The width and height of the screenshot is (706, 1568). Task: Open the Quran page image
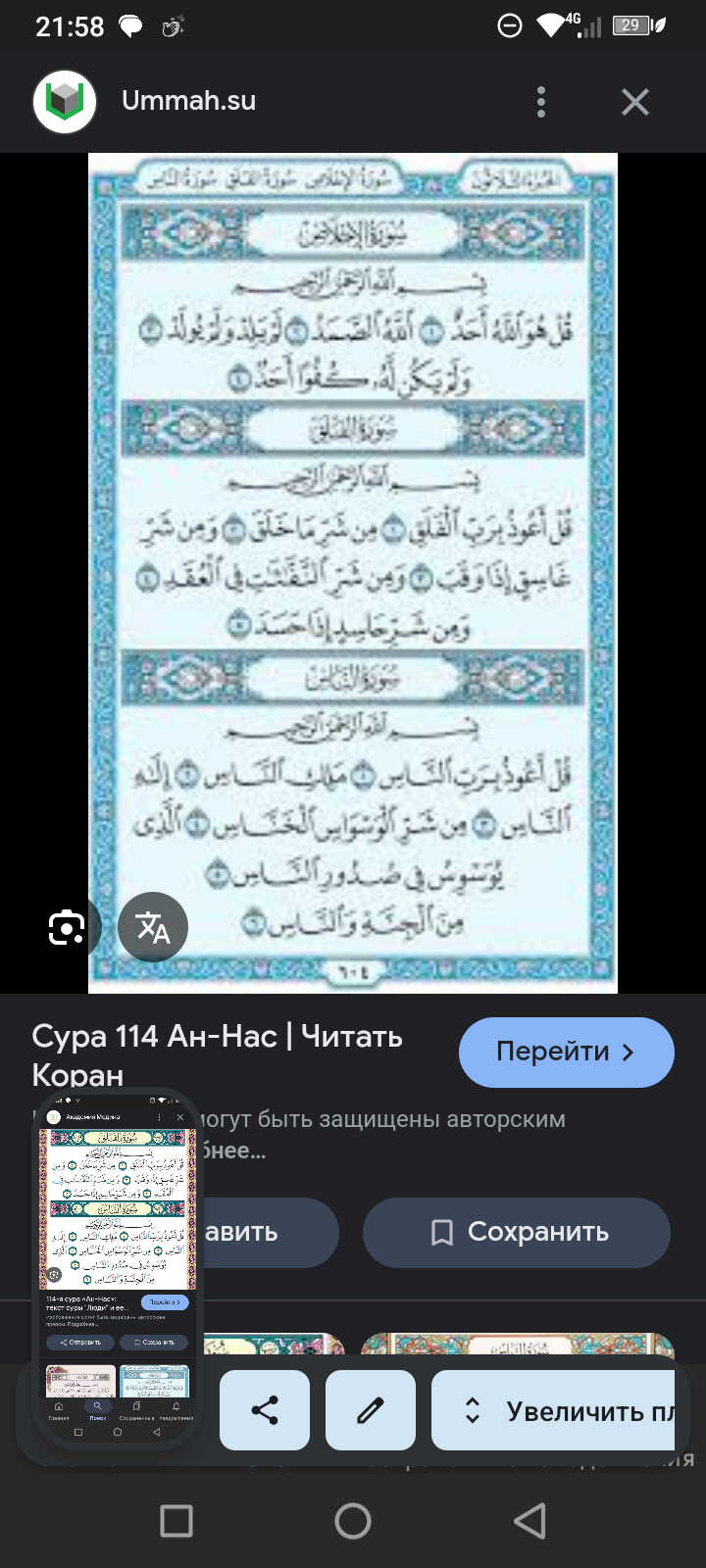click(x=353, y=572)
